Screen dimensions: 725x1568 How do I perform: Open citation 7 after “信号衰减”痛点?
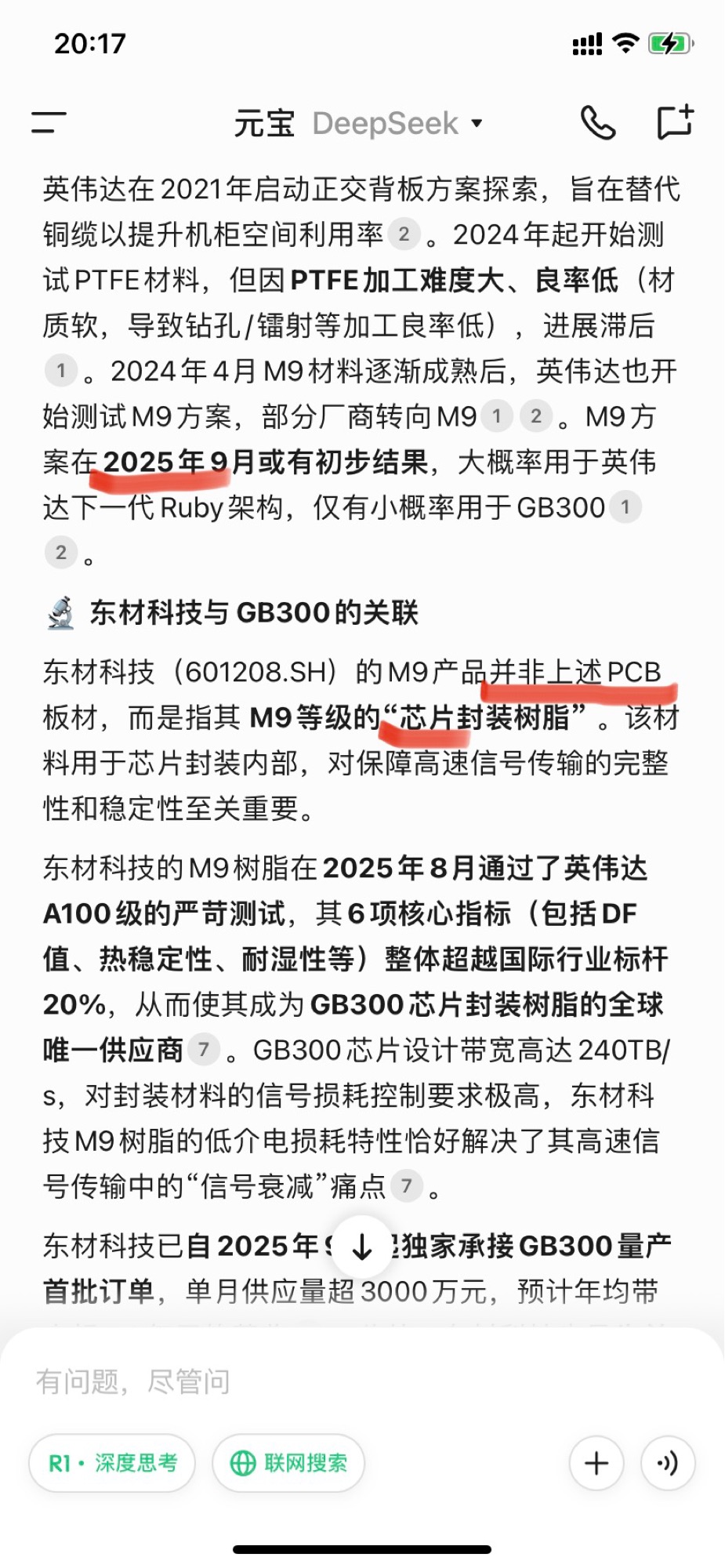406,1185
